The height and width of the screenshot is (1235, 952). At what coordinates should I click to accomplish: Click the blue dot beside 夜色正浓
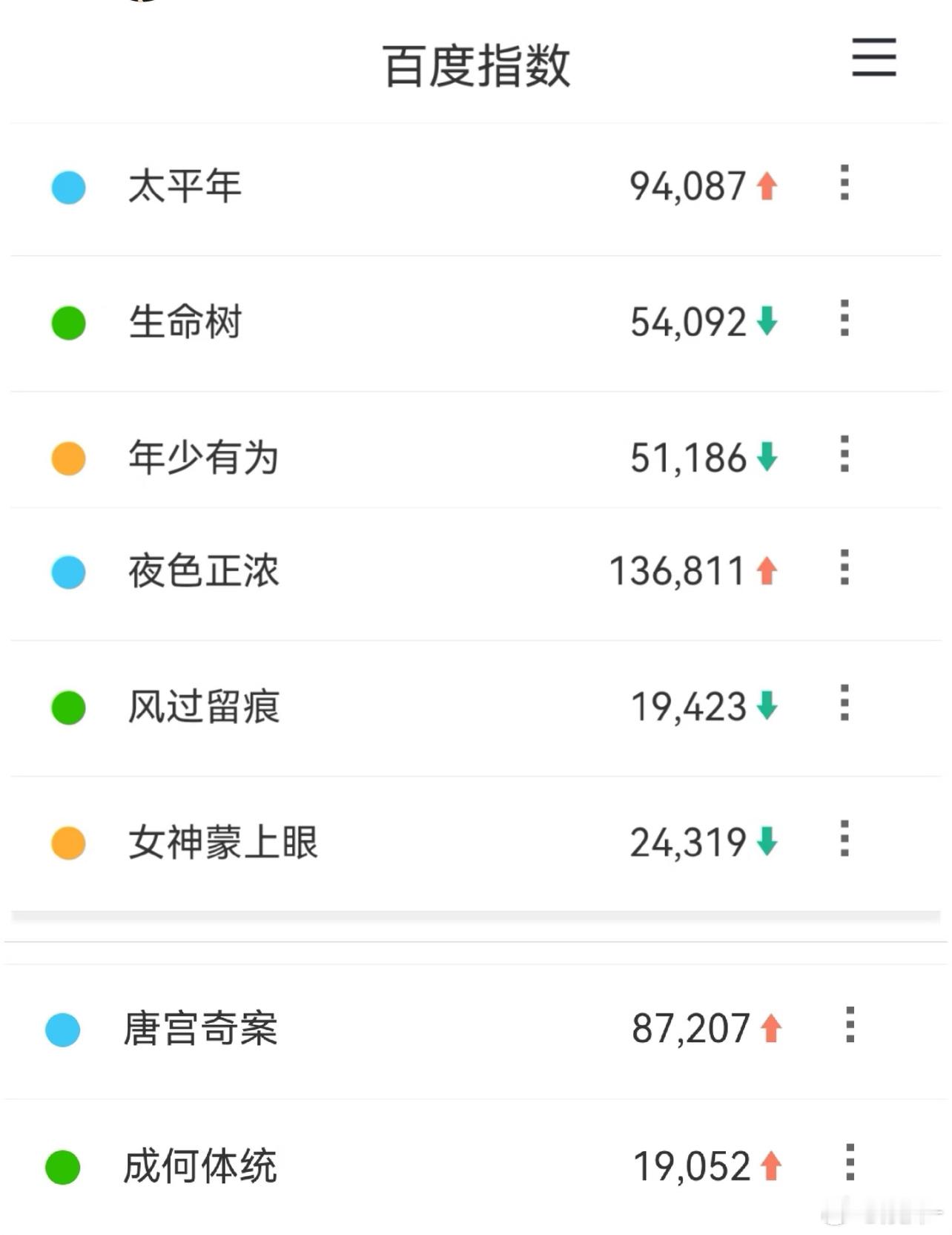(x=67, y=572)
